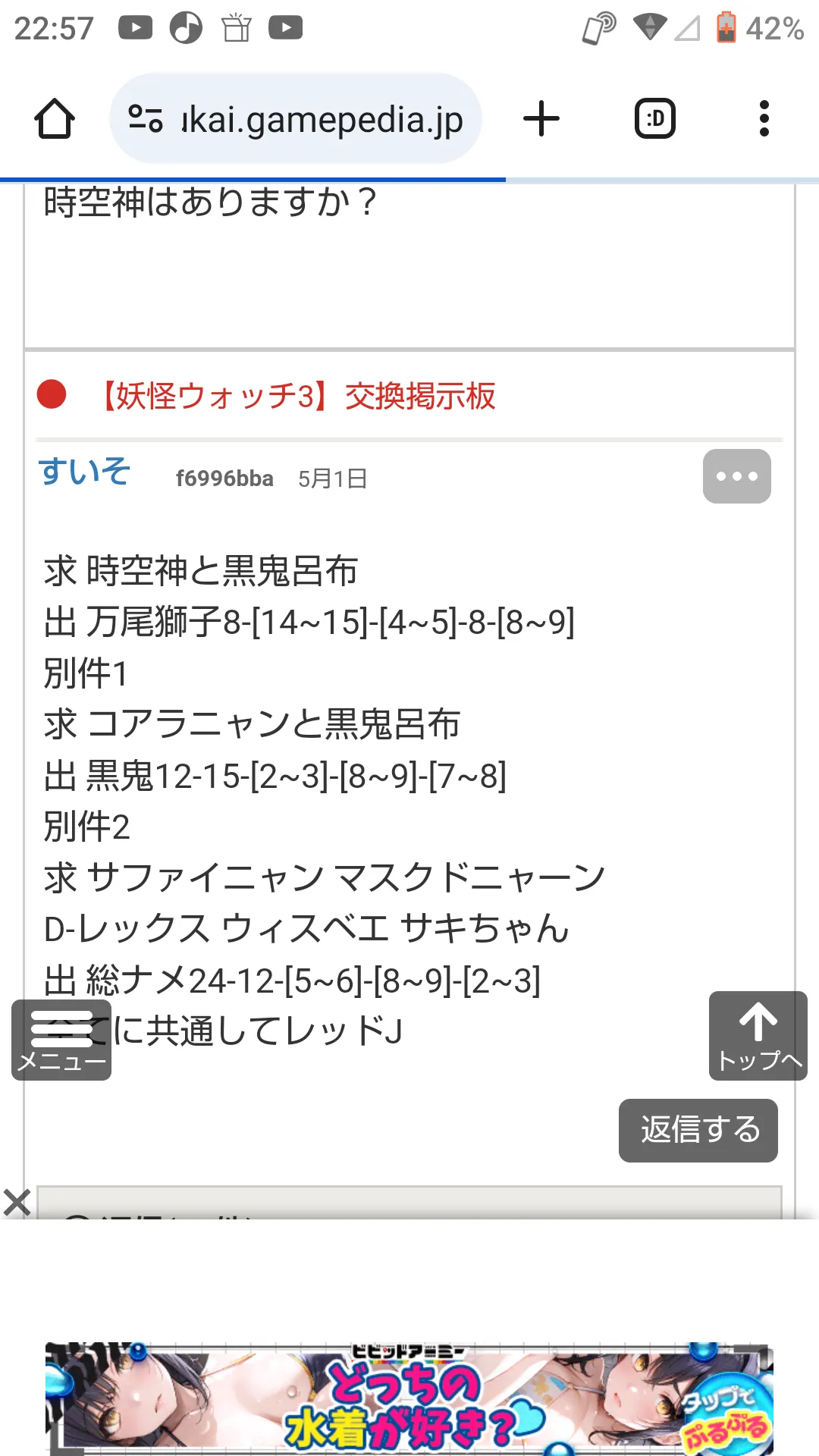Open the post options ellipsis button
Screen dimensions: 819x1456
(x=736, y=476)
